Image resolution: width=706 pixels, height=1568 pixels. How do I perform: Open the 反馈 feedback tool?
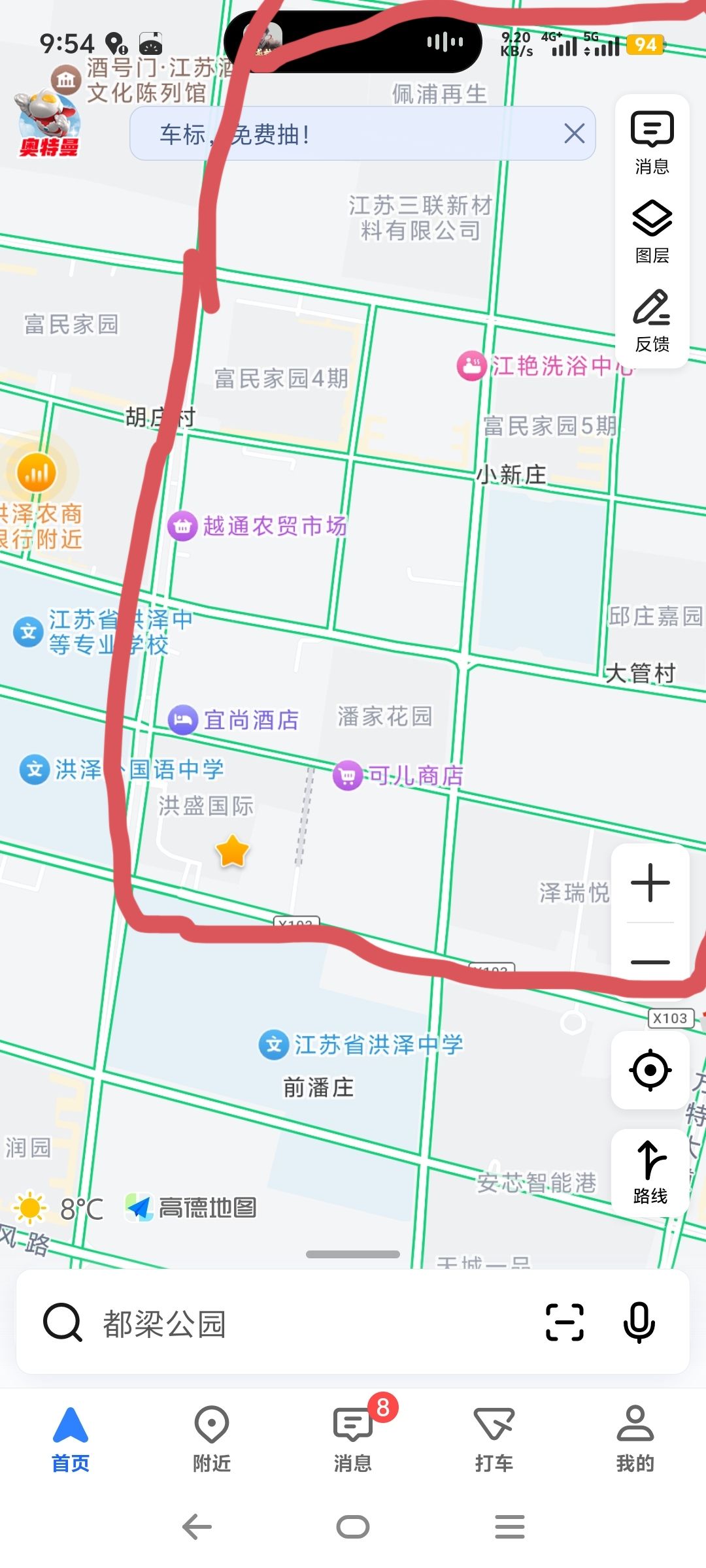tap(652, 320)
